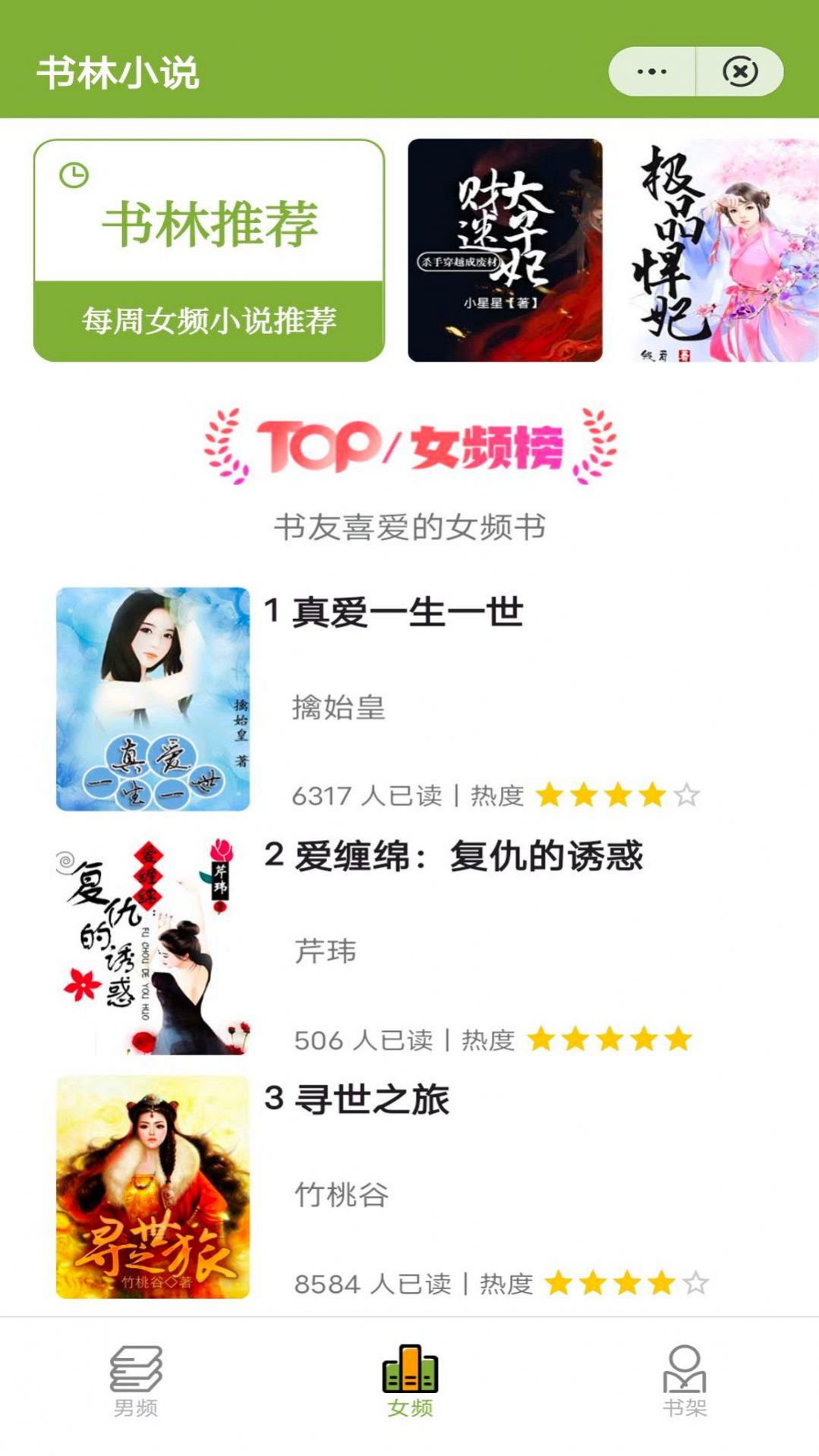
Task: Open the 书林推荐 weekly recommendation card
Action: pyautogui.click(x=209, y=250)
